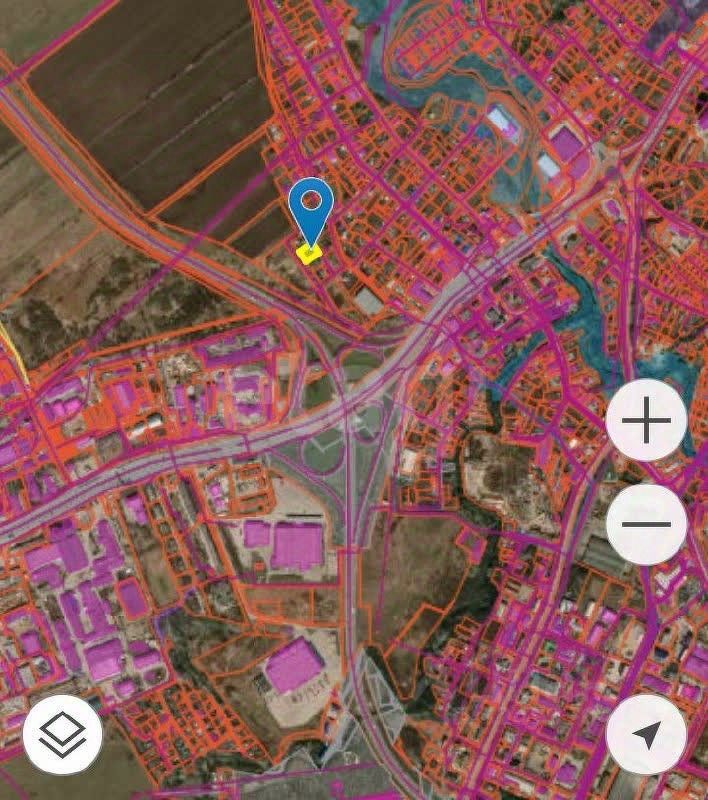
Task: Zoom in on the map
Action: [x=646, y=422]
